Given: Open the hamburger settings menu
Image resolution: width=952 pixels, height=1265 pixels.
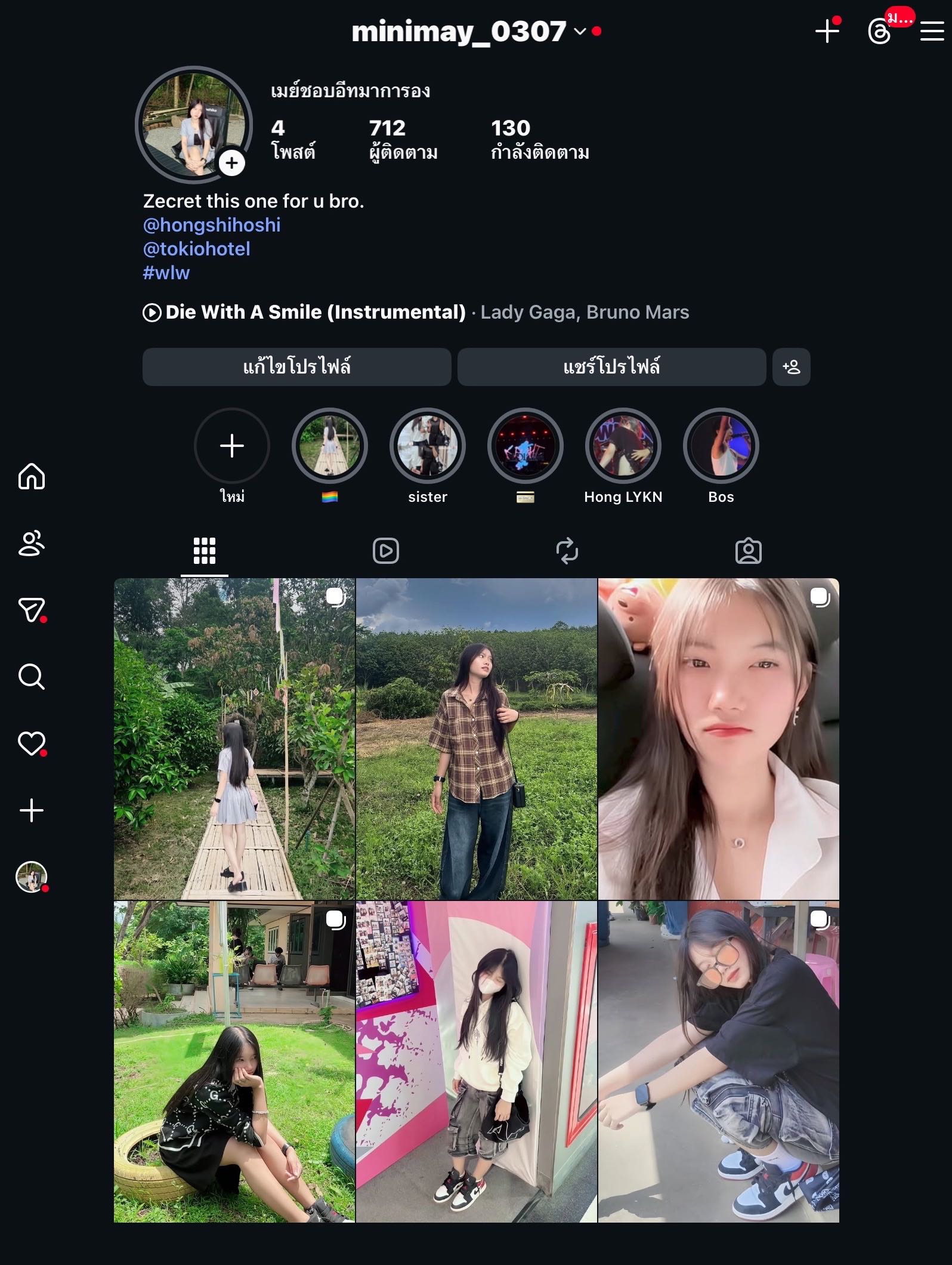Looking at the screenshot, I should click(931, 32).
